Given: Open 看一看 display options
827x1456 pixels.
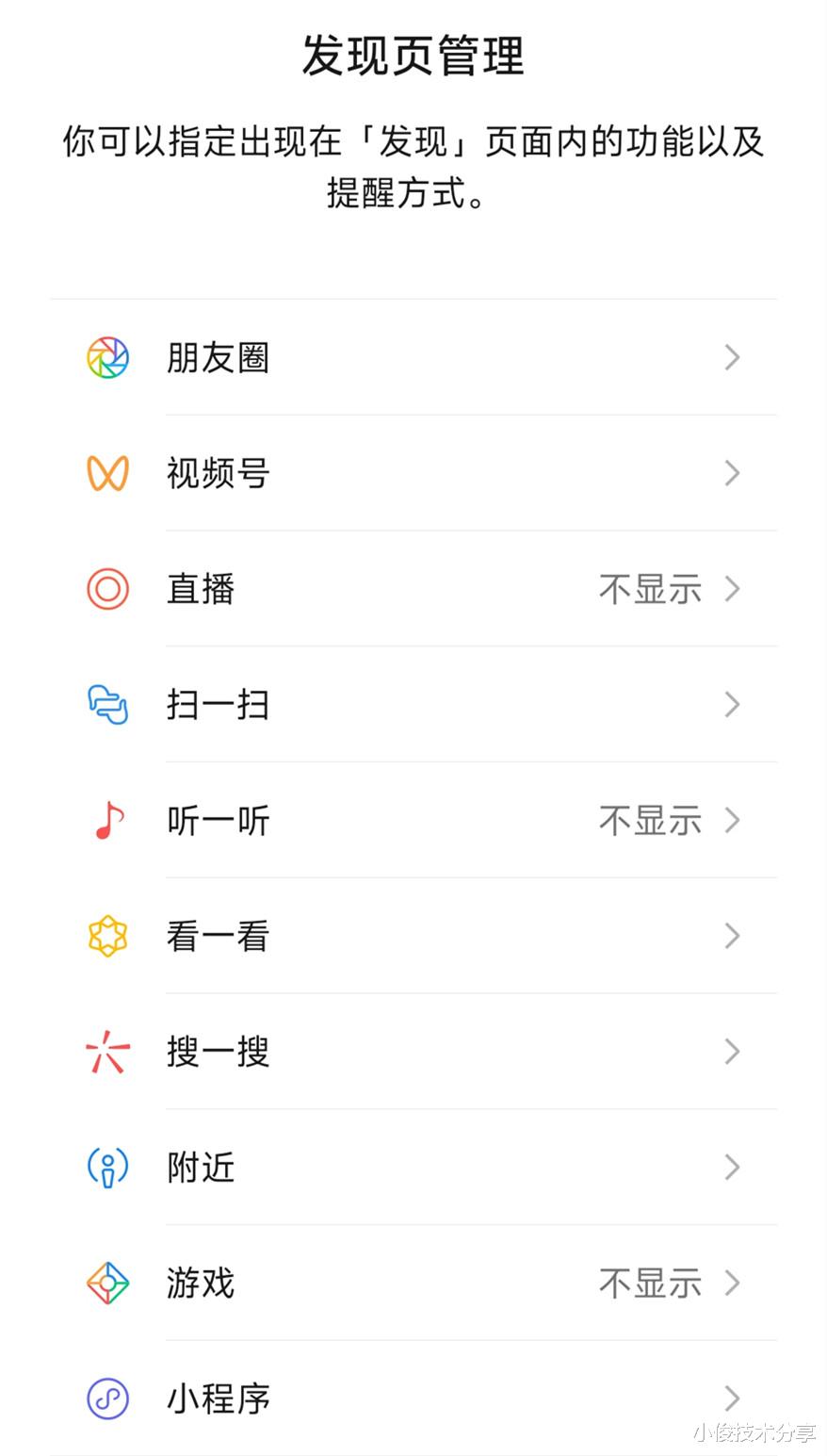Looking at the screenshot, I should (413, 936).
